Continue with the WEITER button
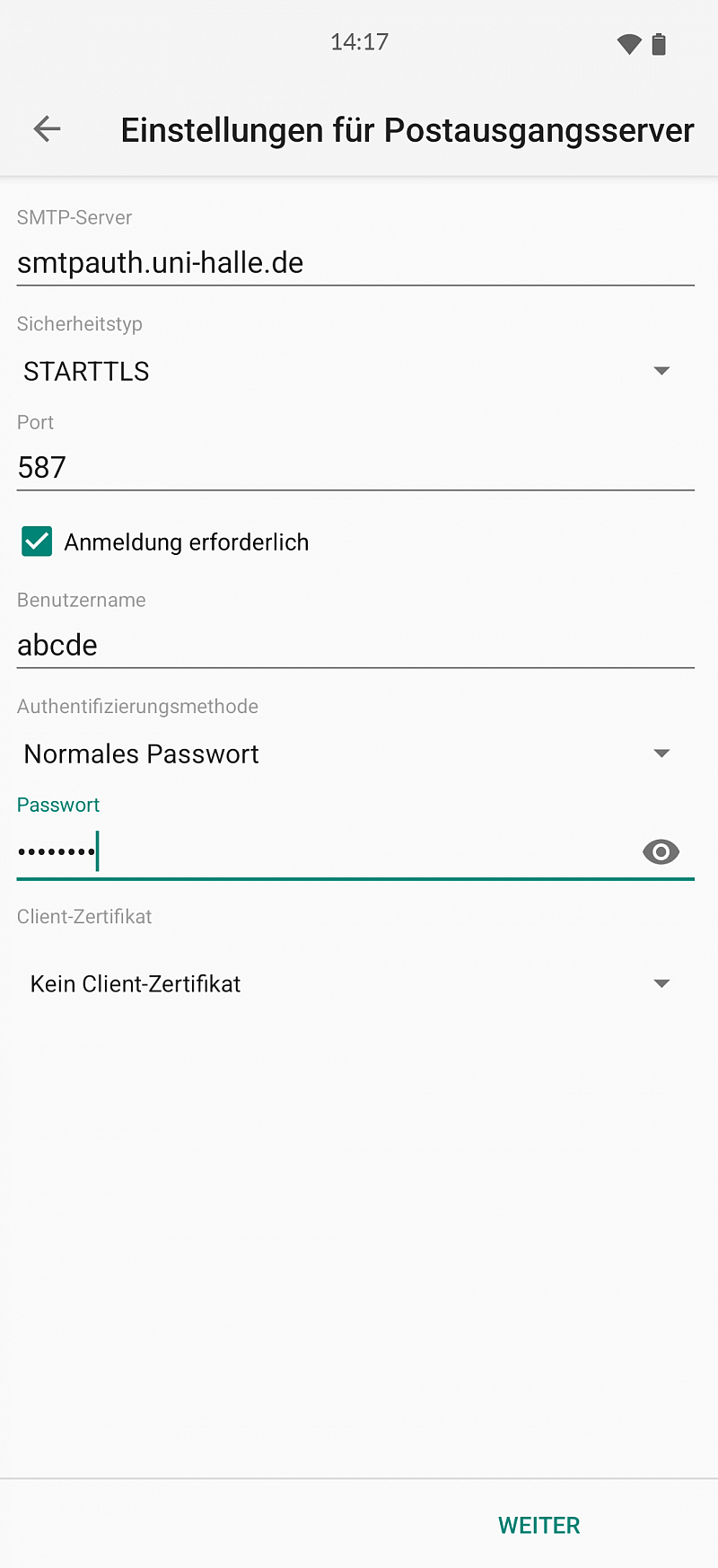Viewport: 718px width, 1568px height. pyautogui.click(x=539, y=1525)
